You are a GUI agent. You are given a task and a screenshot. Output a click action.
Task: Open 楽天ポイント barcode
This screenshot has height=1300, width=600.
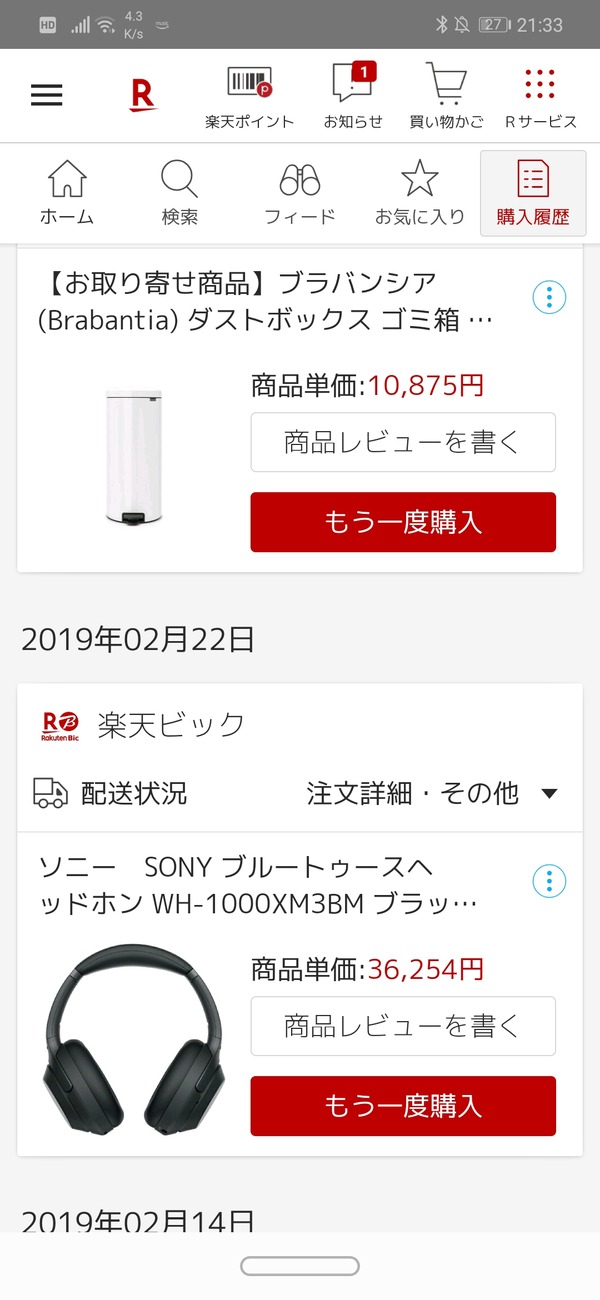(249, 97)
